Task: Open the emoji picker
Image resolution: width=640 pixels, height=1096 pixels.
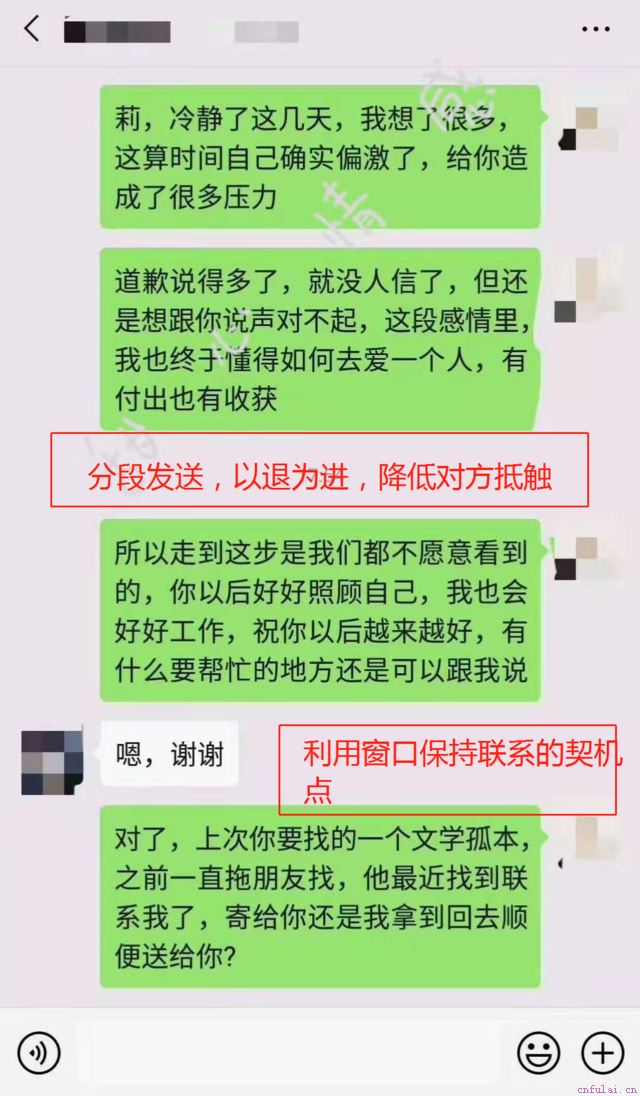Action: [x=538, y=1052]
